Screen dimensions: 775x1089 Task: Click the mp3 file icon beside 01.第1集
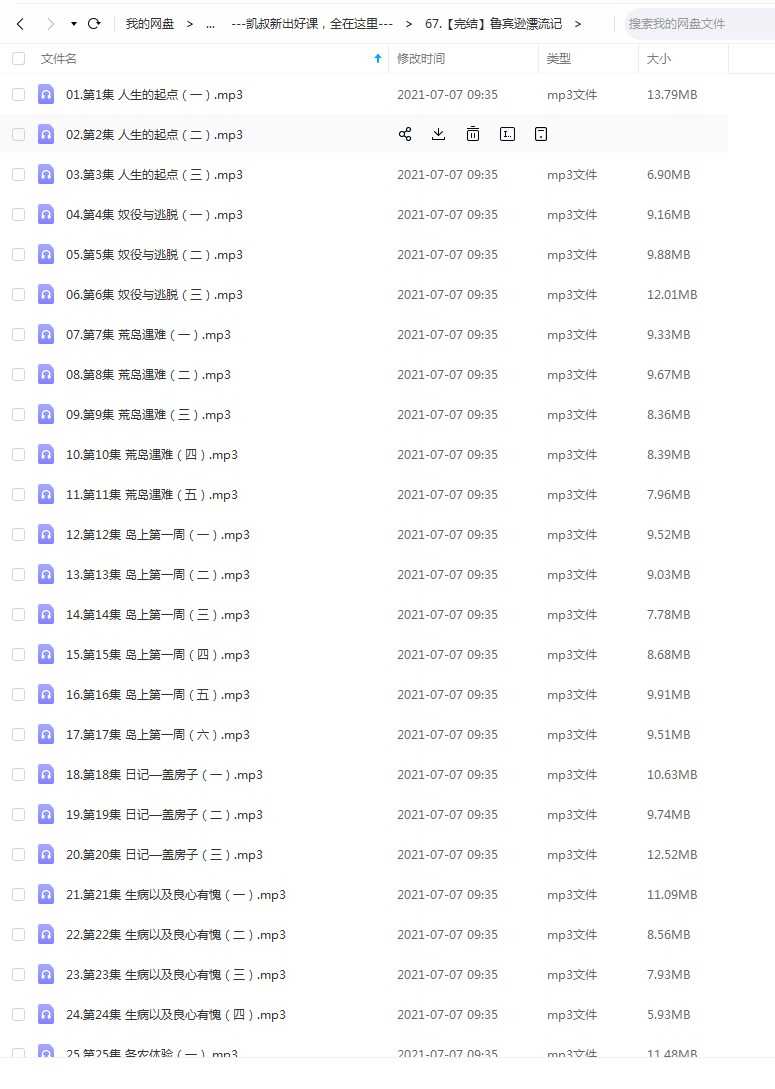coord(46,94)
